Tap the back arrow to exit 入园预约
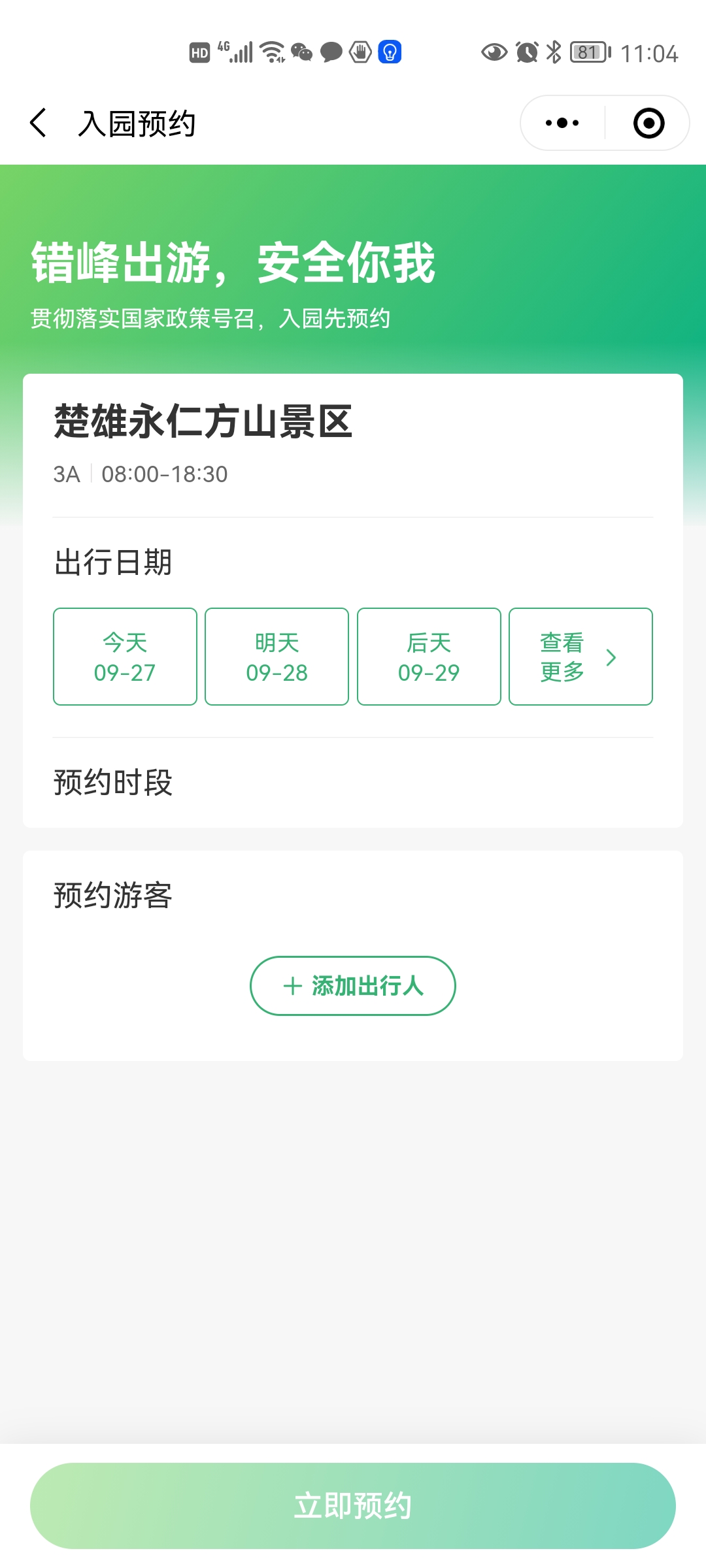706x1568 pixels. point(39,122)
